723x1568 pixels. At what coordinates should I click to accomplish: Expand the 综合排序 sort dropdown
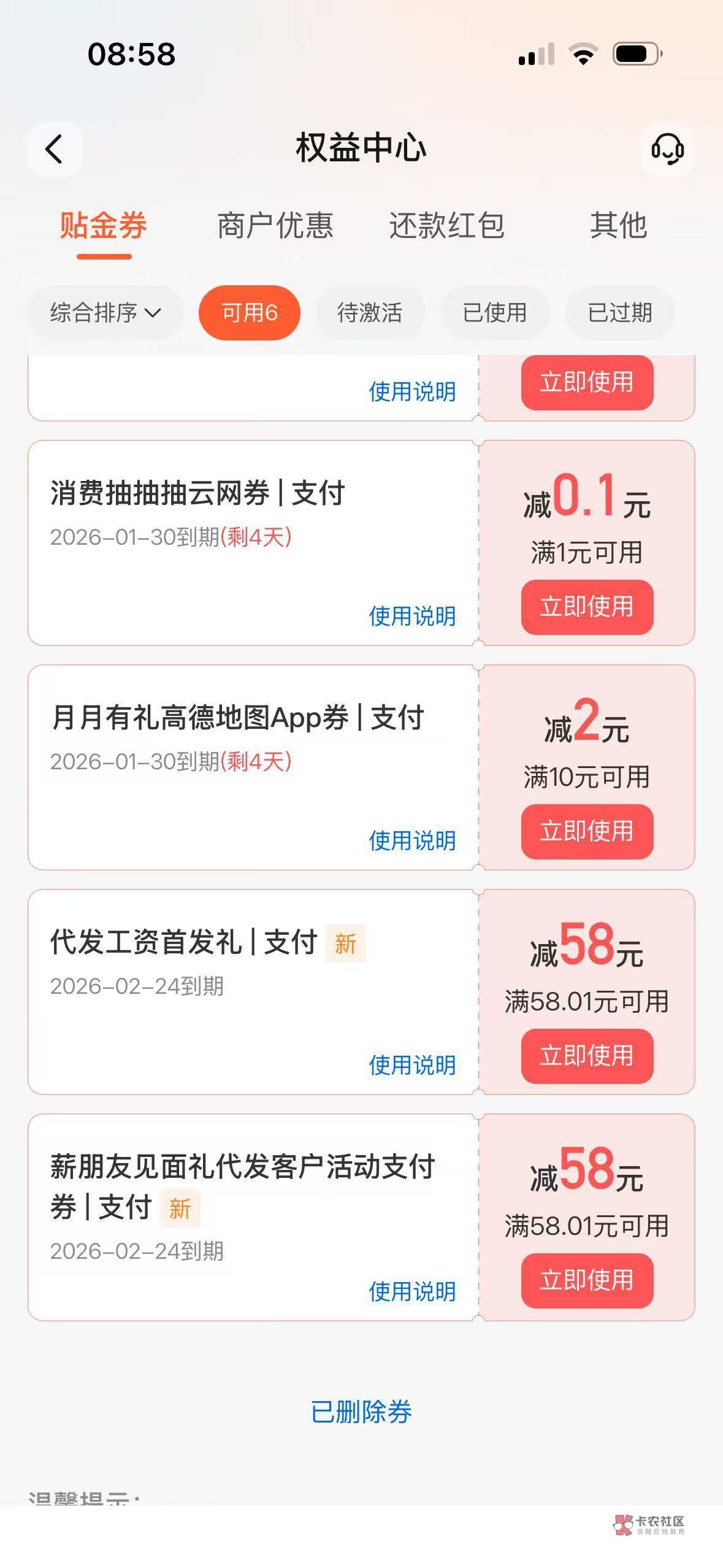105,313
